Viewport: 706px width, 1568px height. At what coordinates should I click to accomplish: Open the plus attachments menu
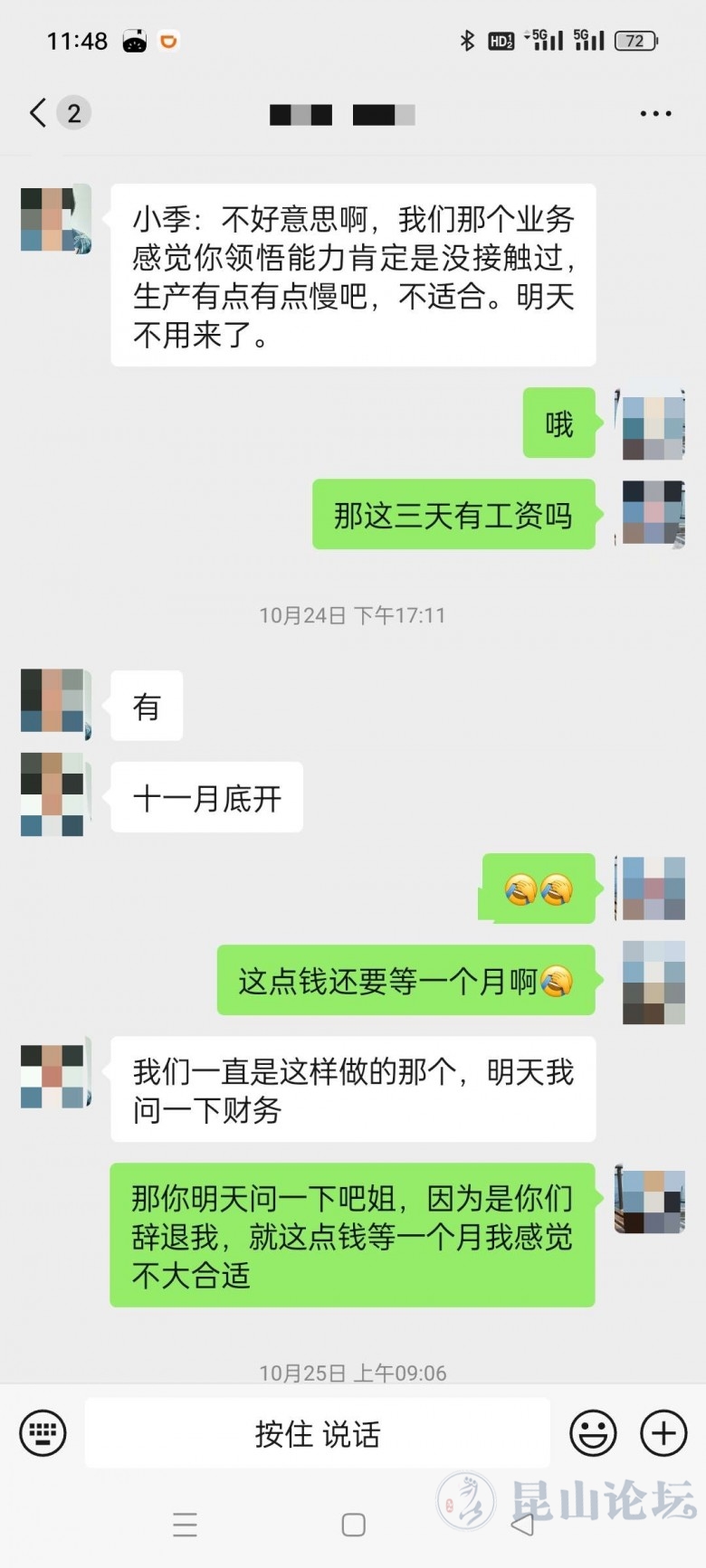click(663, 1433)
